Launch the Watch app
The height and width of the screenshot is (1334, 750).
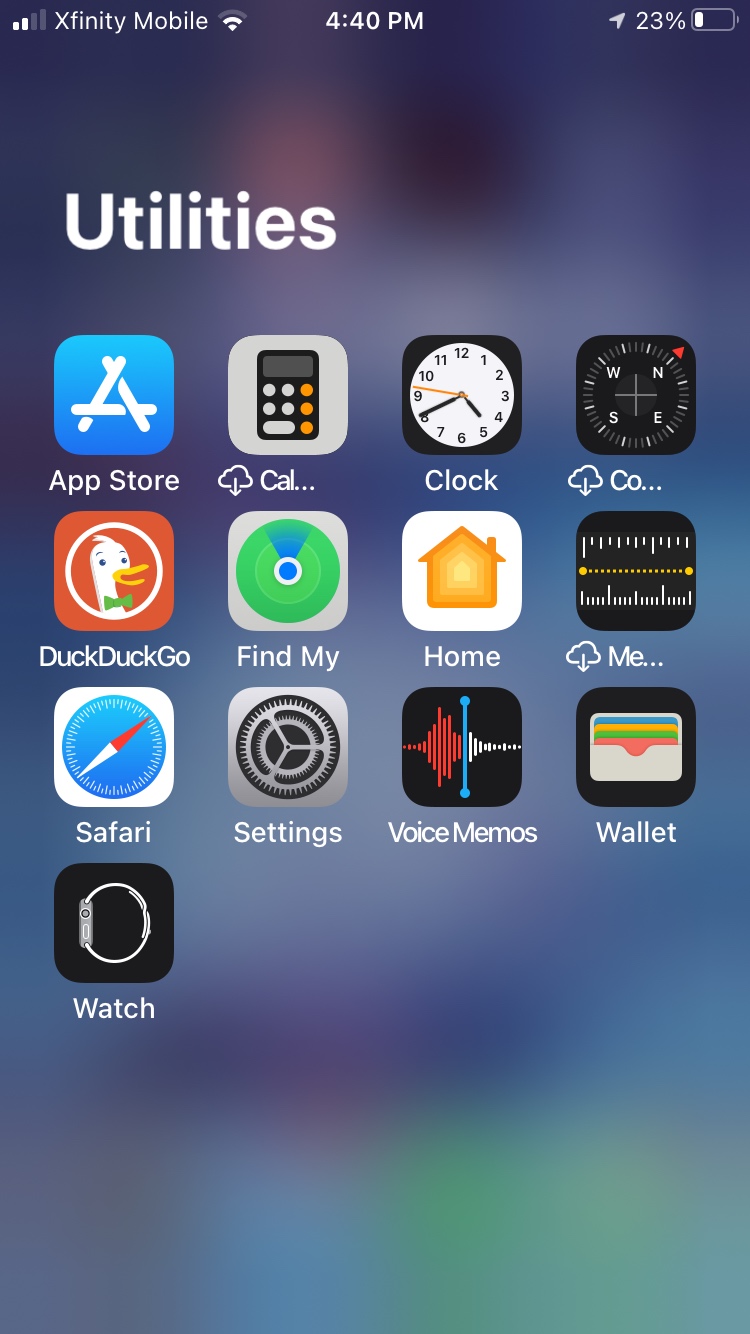coord(114,923)
